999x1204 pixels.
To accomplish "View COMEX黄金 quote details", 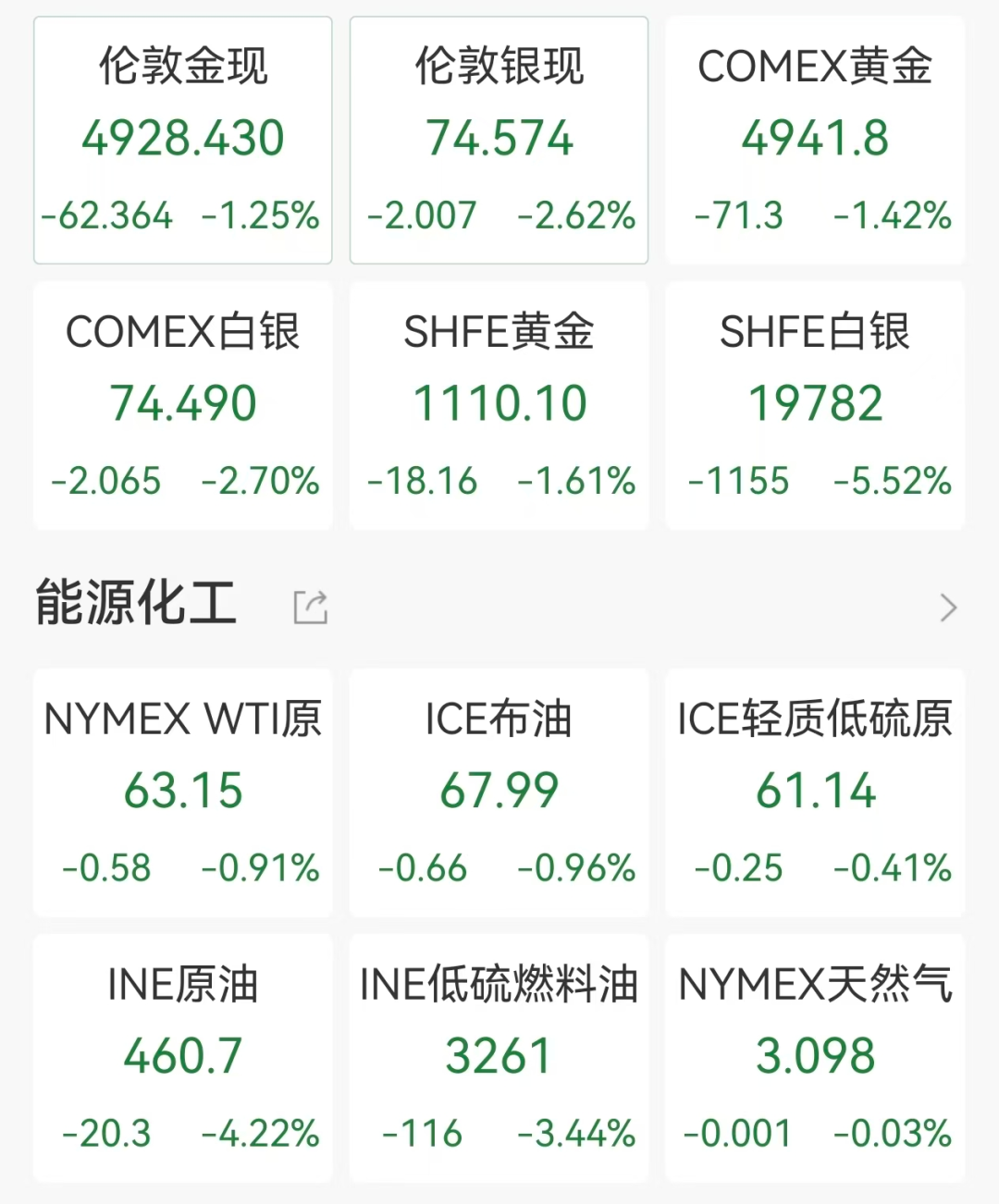I will coord(815,140).
